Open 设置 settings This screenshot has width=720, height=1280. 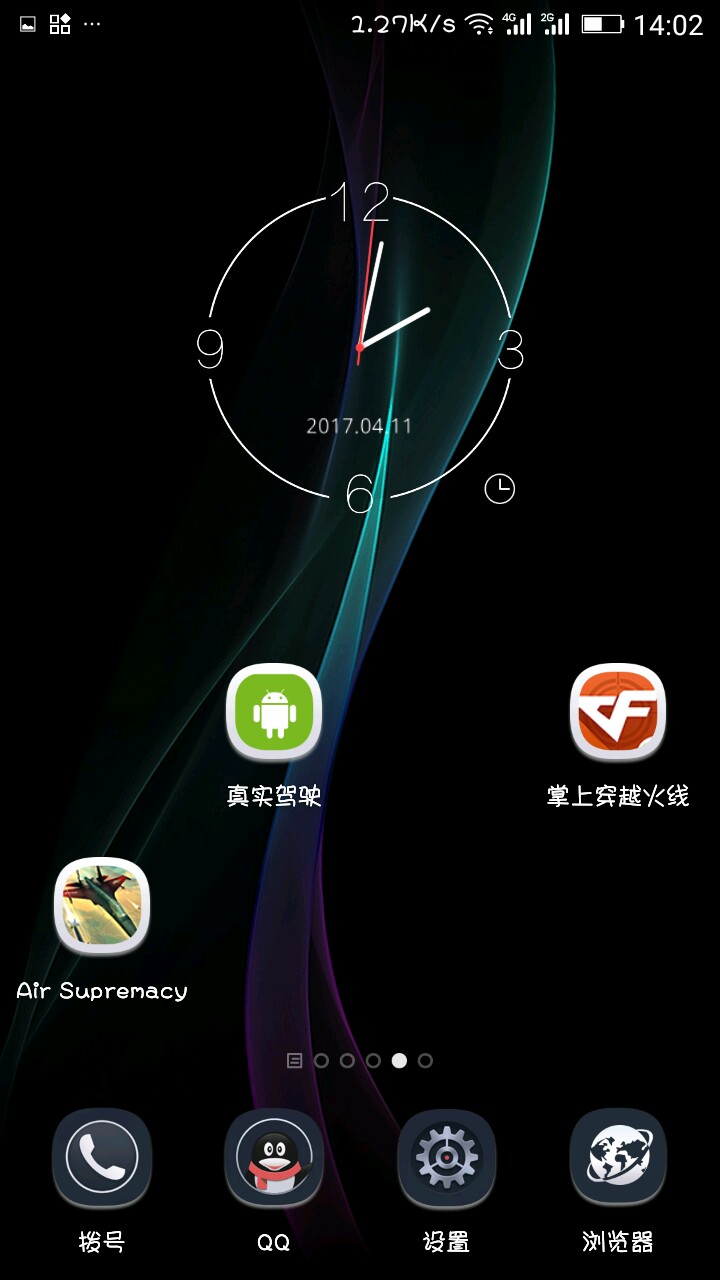tap(446, 1158)
